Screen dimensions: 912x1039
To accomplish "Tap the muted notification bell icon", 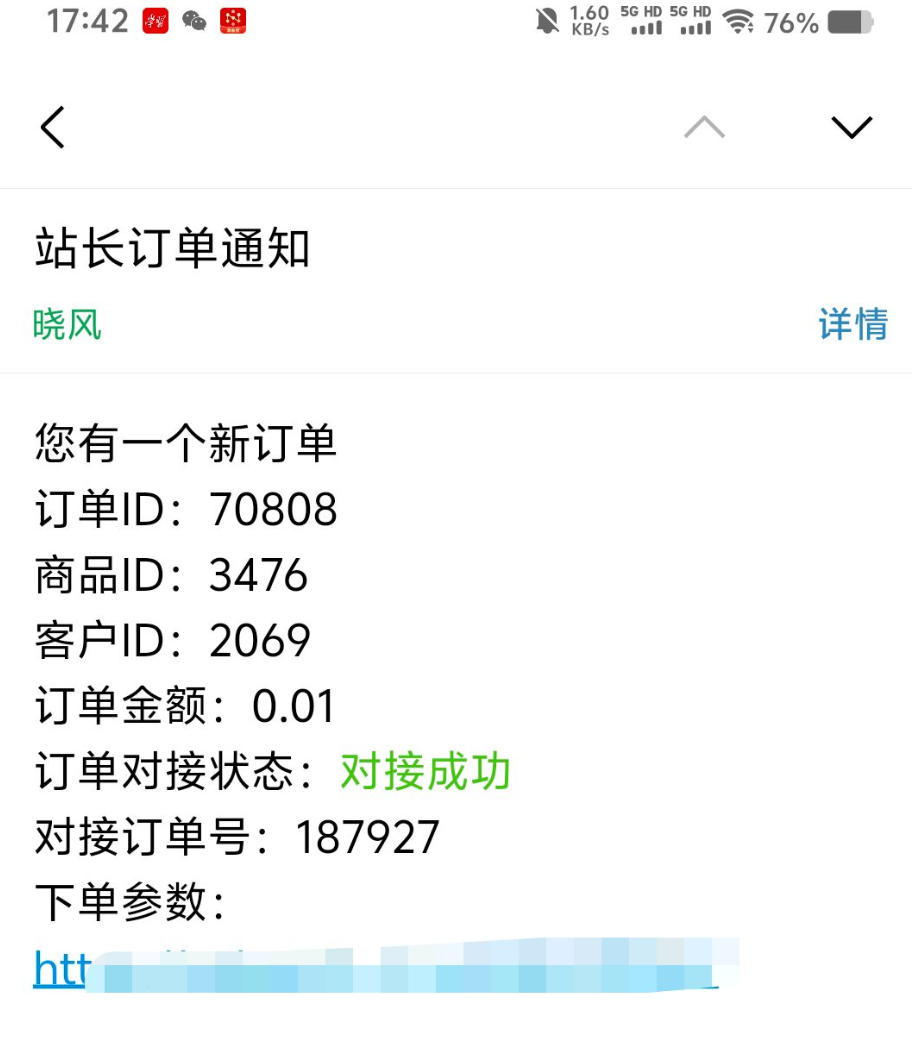I will (x=546, y=22).
